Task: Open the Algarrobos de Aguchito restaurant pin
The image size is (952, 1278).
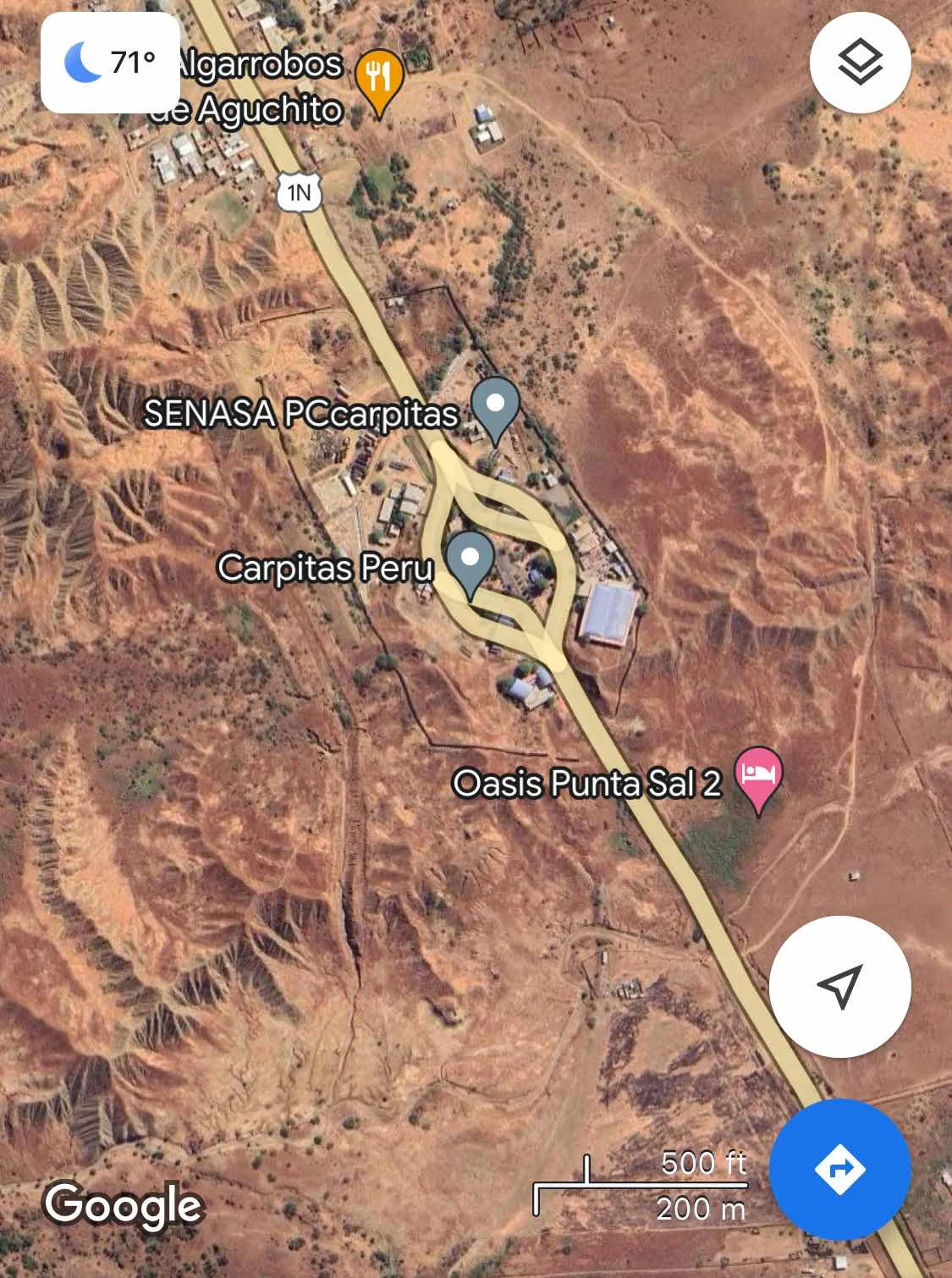Action: click(380, 80)
